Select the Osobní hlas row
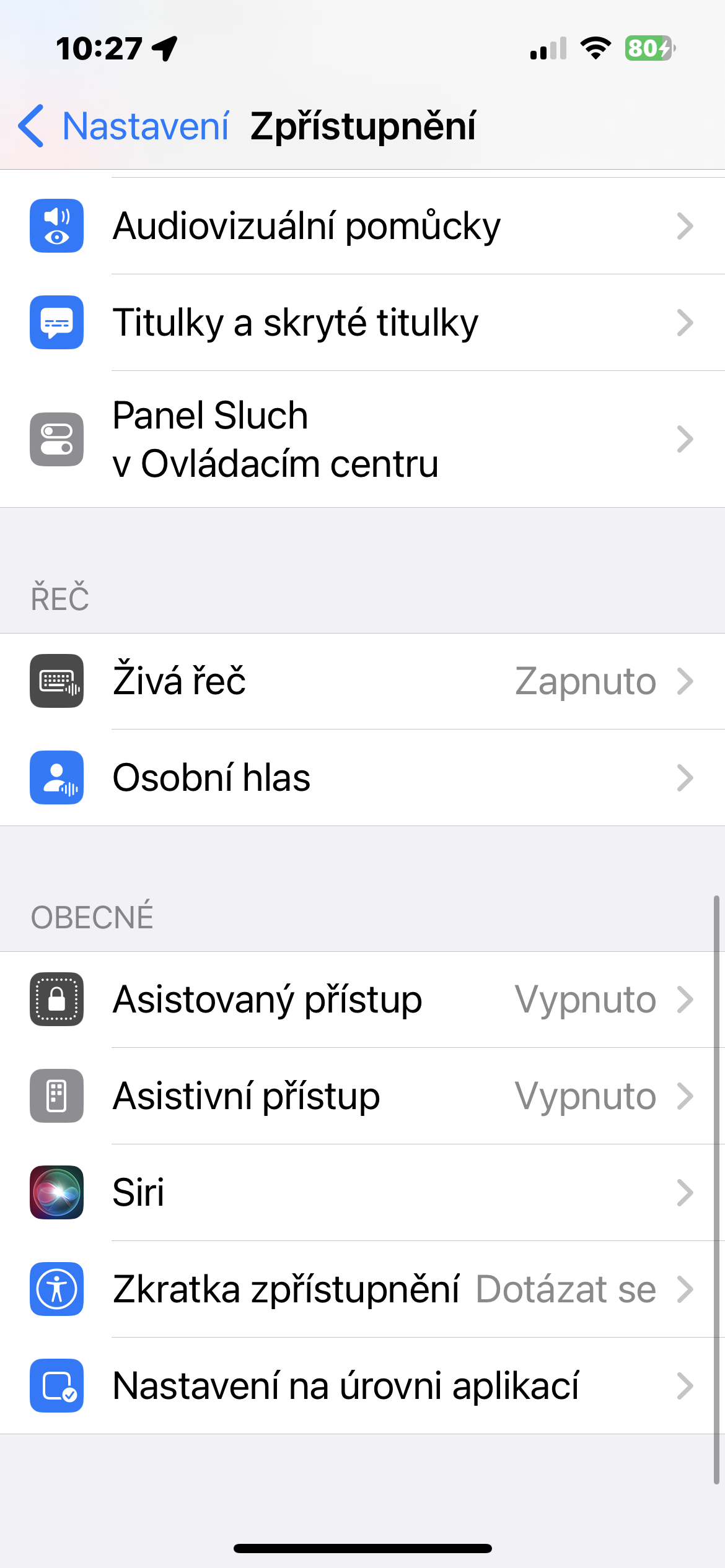 362,778
